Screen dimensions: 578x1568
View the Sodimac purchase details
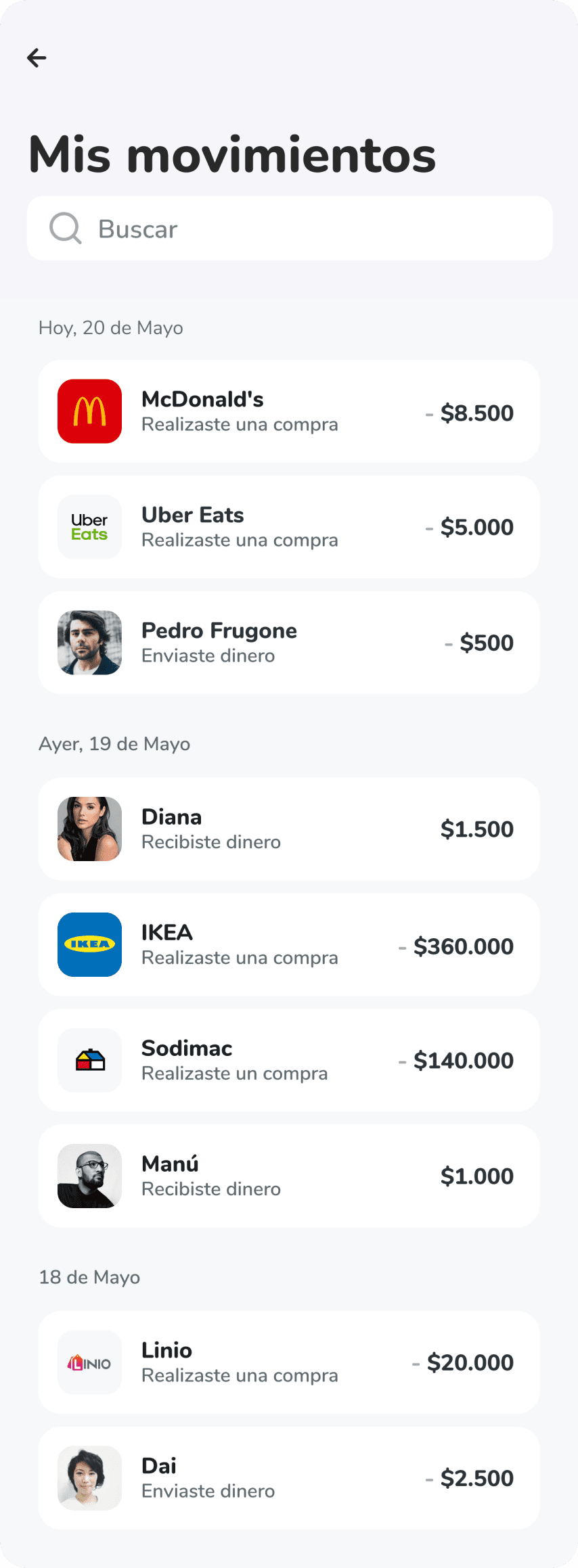288,1060
